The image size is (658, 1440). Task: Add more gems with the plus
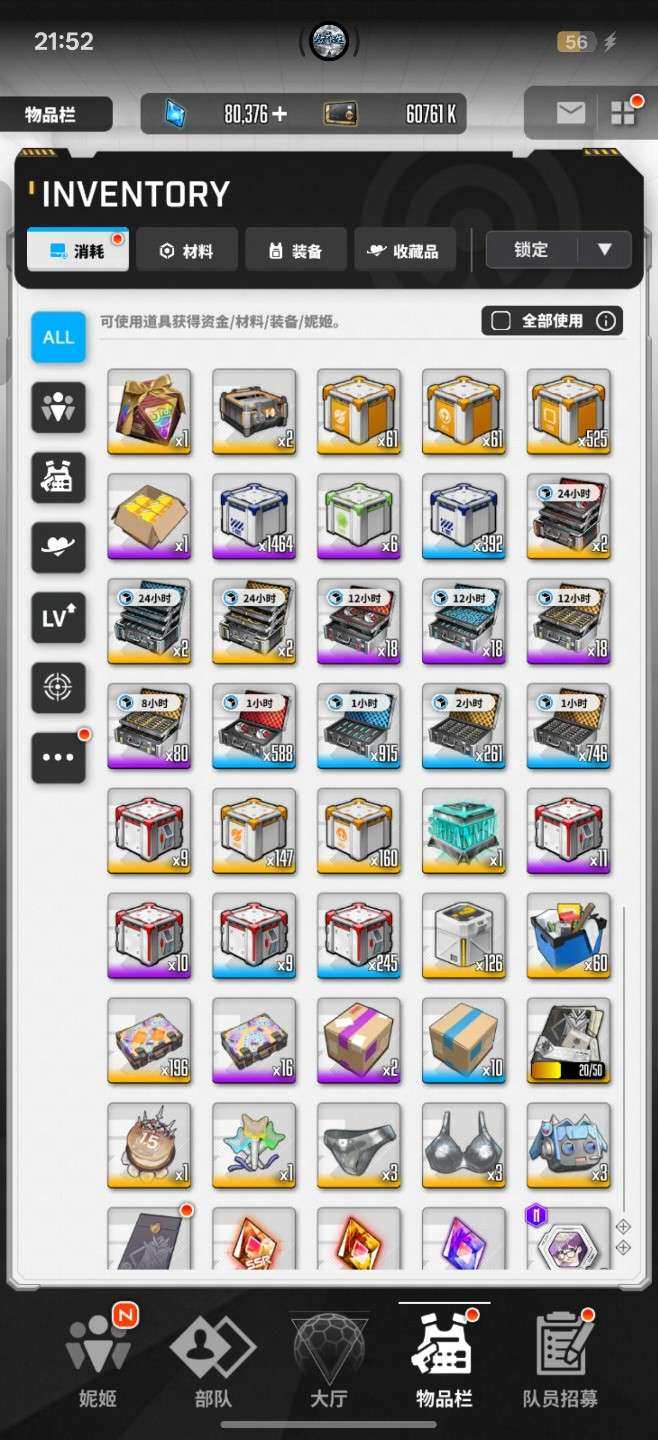tap(279, 114)
